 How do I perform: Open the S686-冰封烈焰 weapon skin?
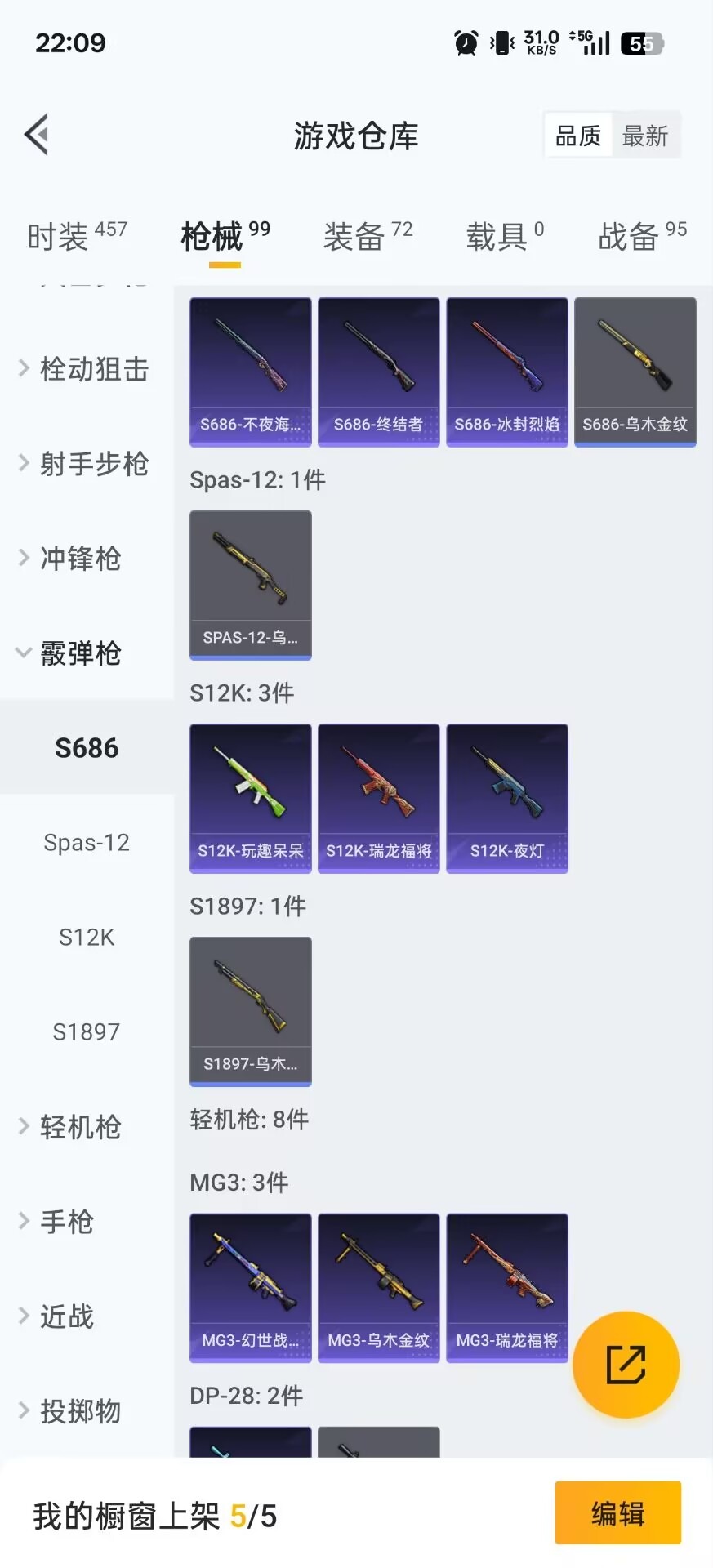click(506, 369)
